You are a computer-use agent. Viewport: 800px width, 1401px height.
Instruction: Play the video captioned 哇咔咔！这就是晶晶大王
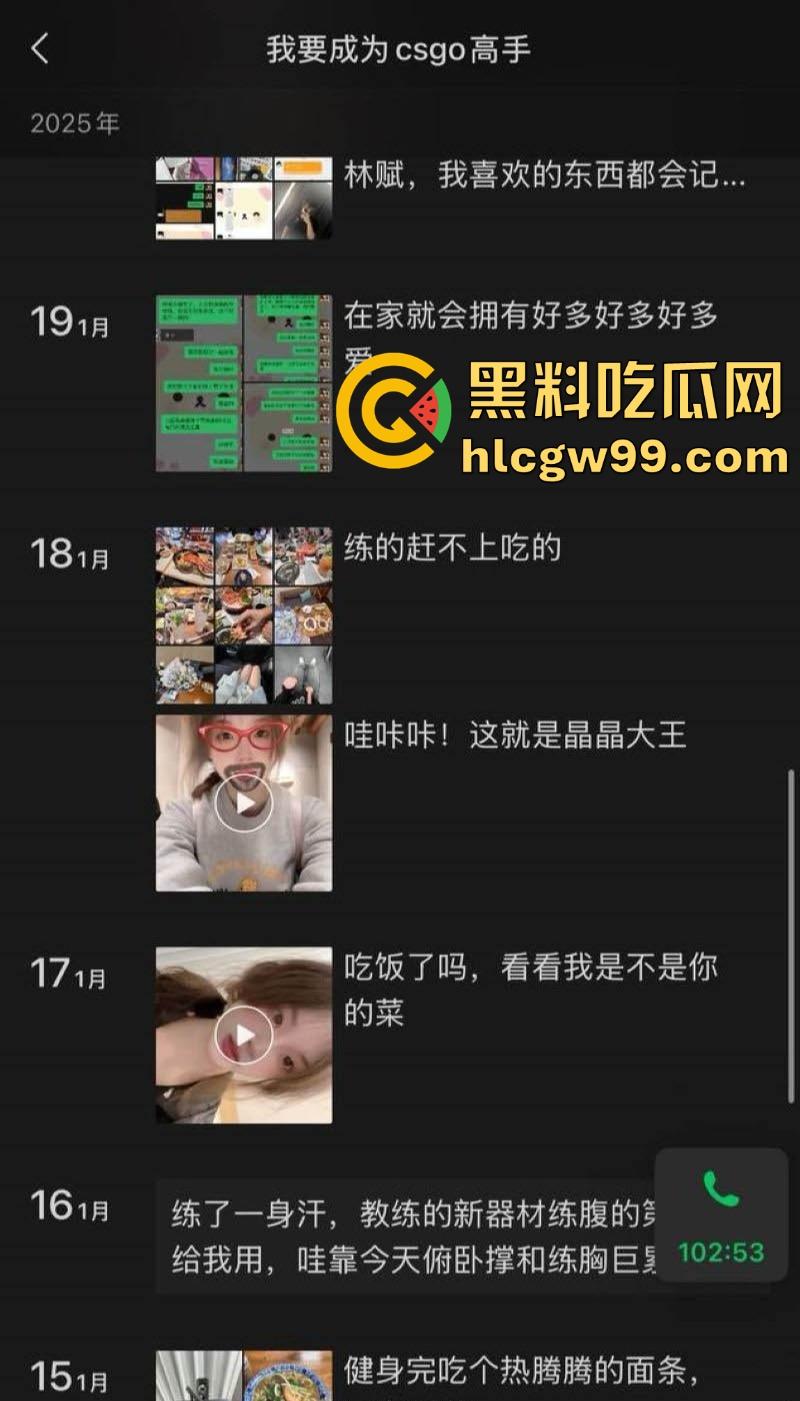pos(243,803)
